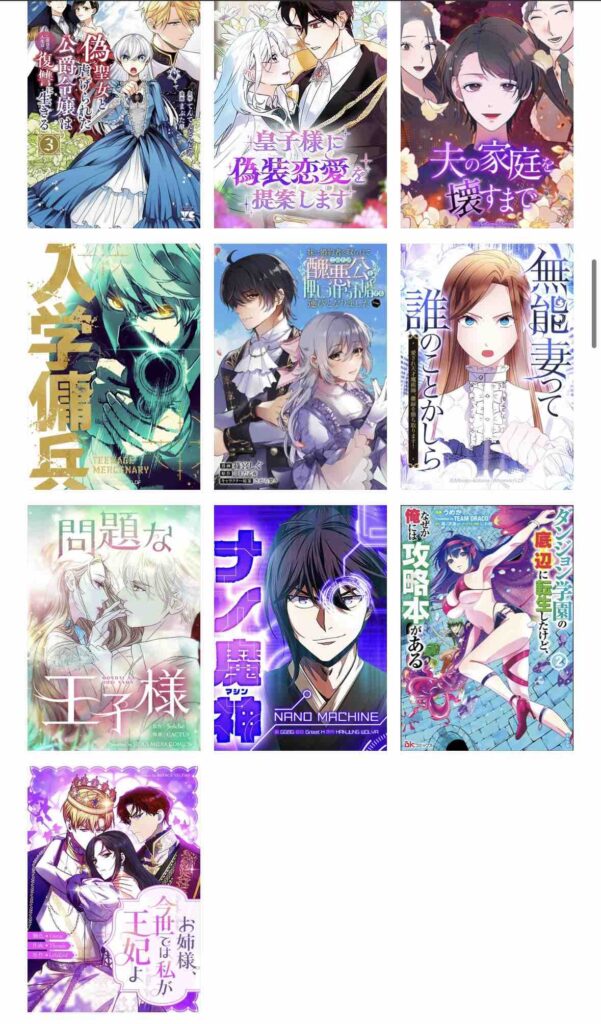View お姉様、今世では私が王妃よ
The width and height of the screenshot is (601, 1024).
tap(114, 889)
